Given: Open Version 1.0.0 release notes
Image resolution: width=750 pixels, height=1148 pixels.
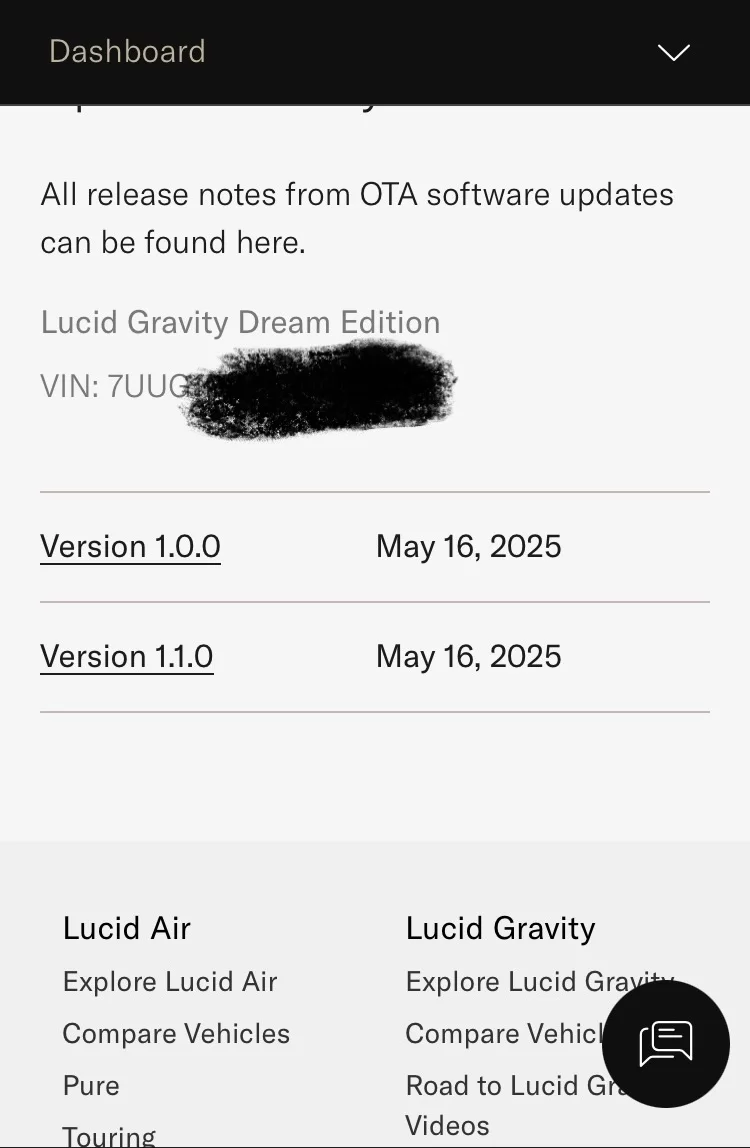Looking at the screenshot, I should click(130, 547).
